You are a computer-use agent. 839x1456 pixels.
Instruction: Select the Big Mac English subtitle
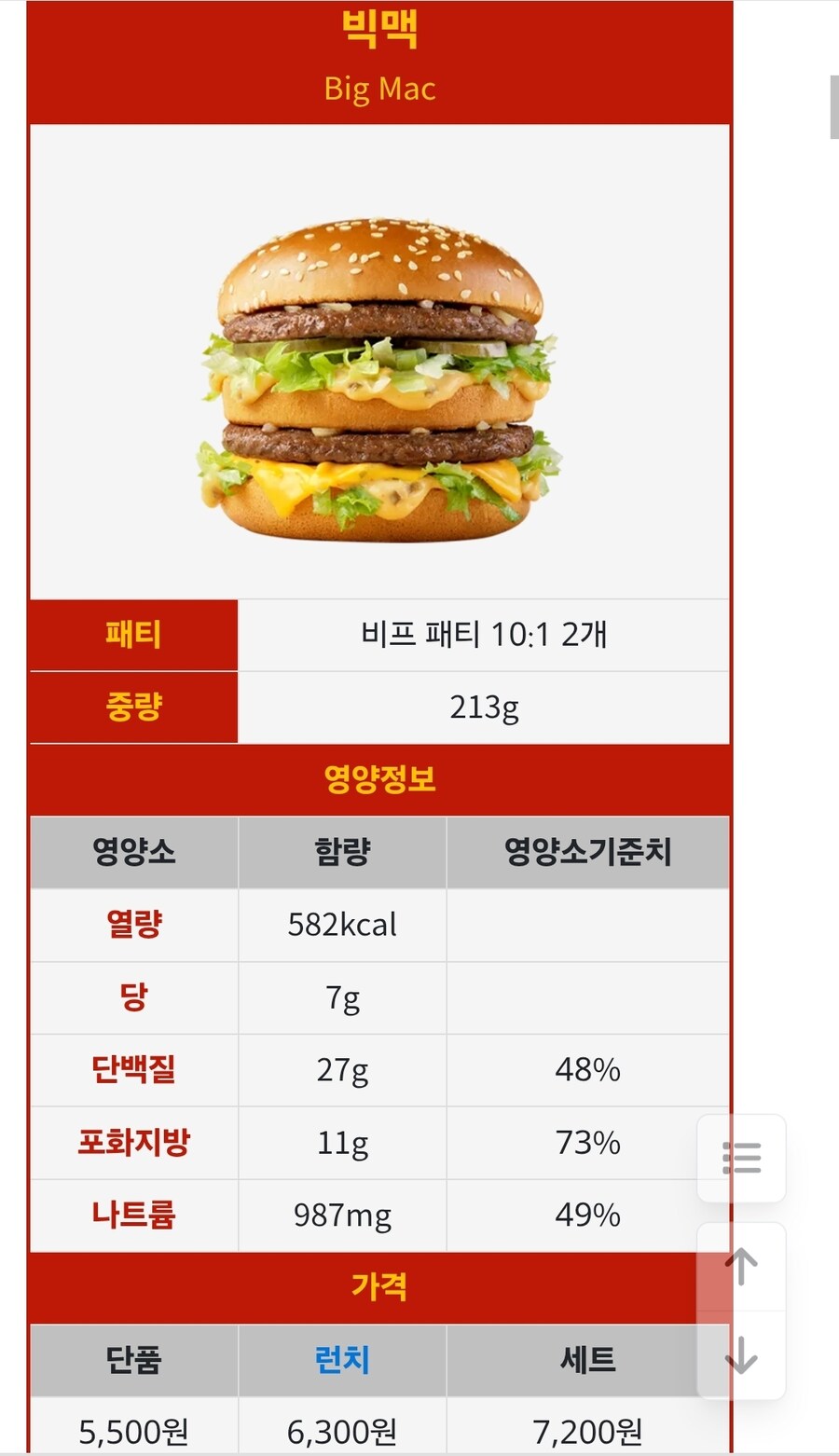[x=378, y=89]
